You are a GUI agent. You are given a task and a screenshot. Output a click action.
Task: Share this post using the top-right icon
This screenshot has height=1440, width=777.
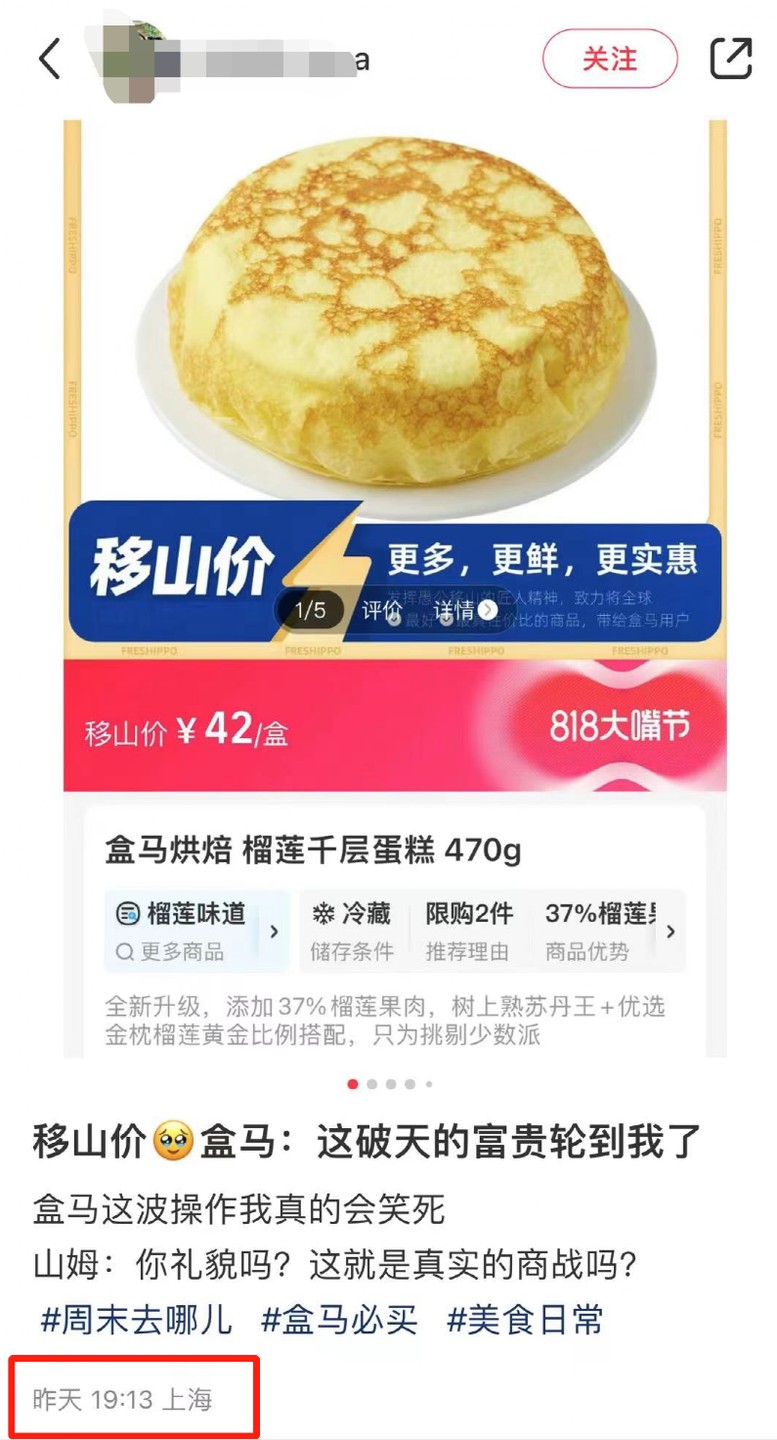[731, 59]
